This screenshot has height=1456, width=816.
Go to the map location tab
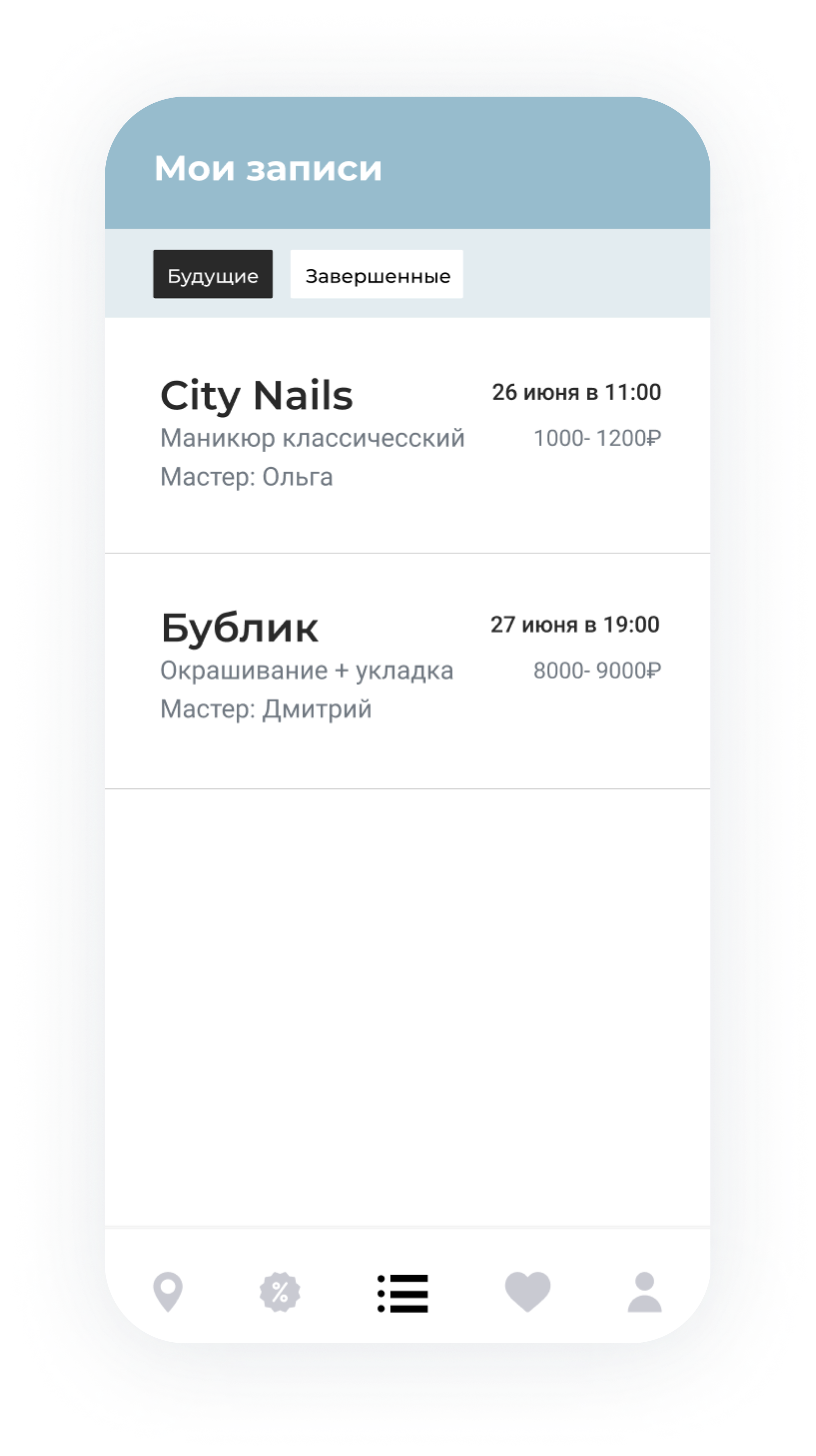(168, 1292)
